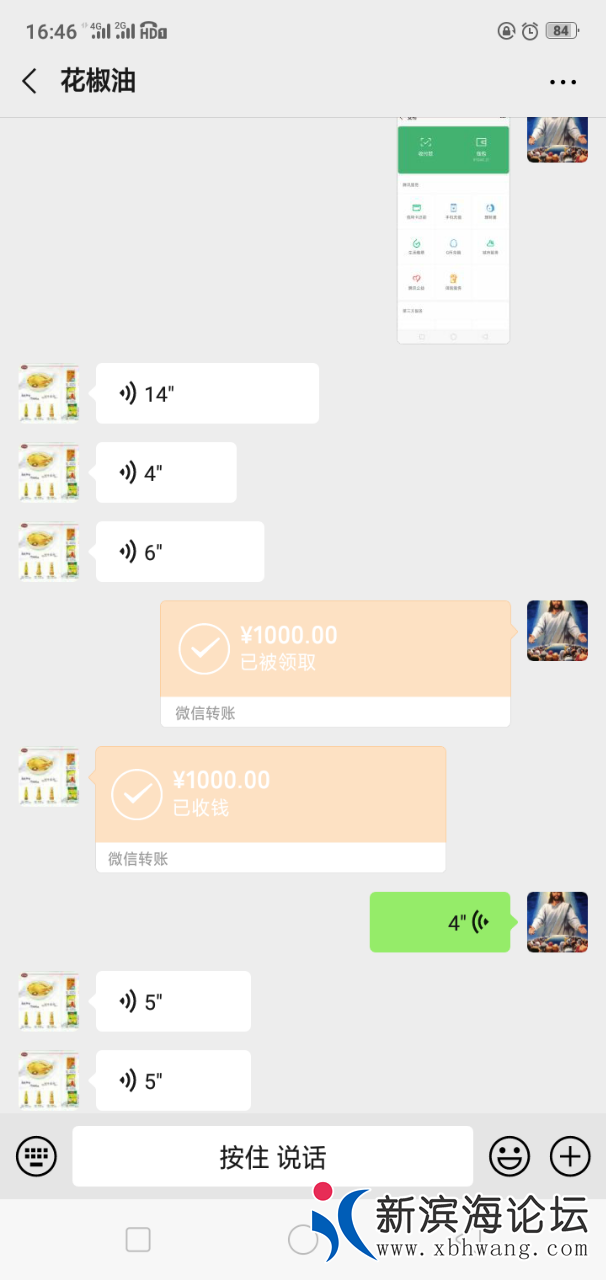Play the 14" voice message
Image resolution: width=606 pixels, height=1280 pixels.
click(207, 393)
